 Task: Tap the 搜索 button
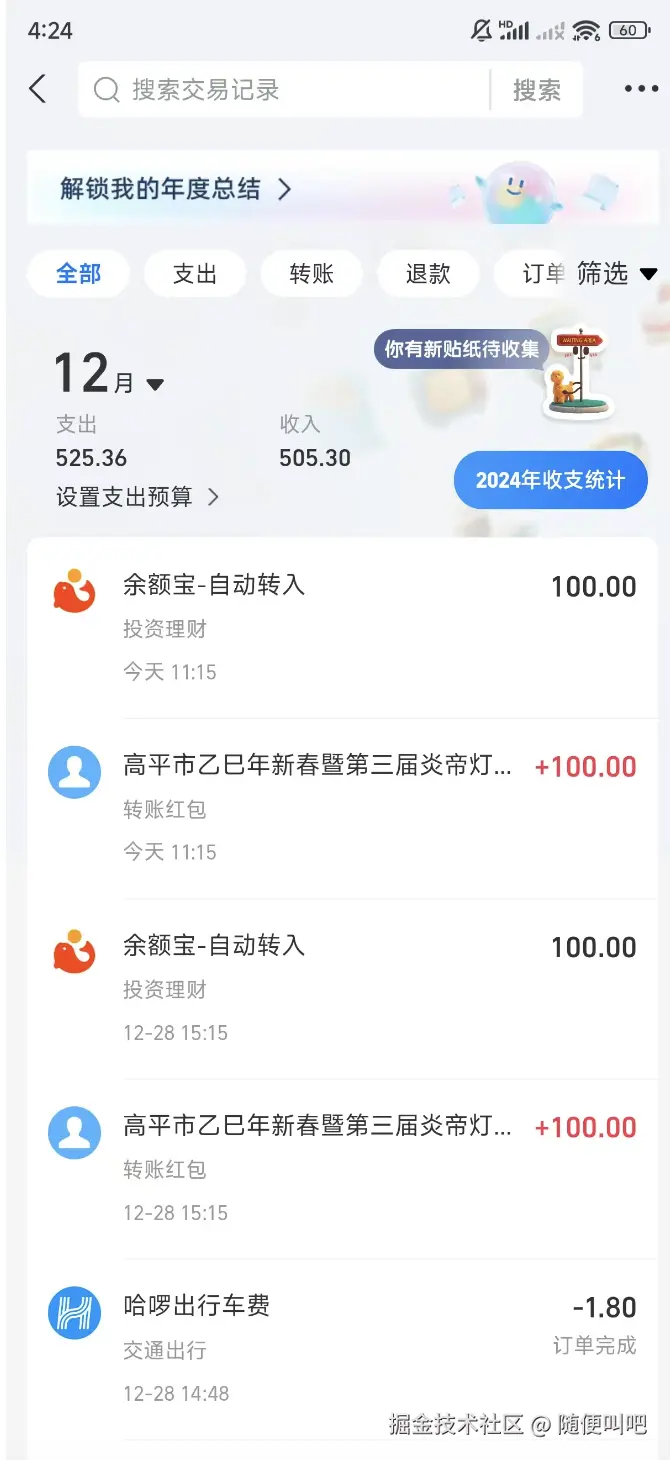point(537,90)
